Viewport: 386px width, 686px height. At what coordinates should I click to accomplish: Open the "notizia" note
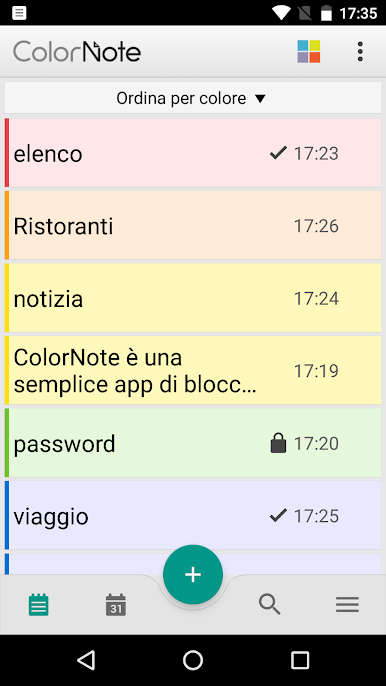tap(193, 298)
